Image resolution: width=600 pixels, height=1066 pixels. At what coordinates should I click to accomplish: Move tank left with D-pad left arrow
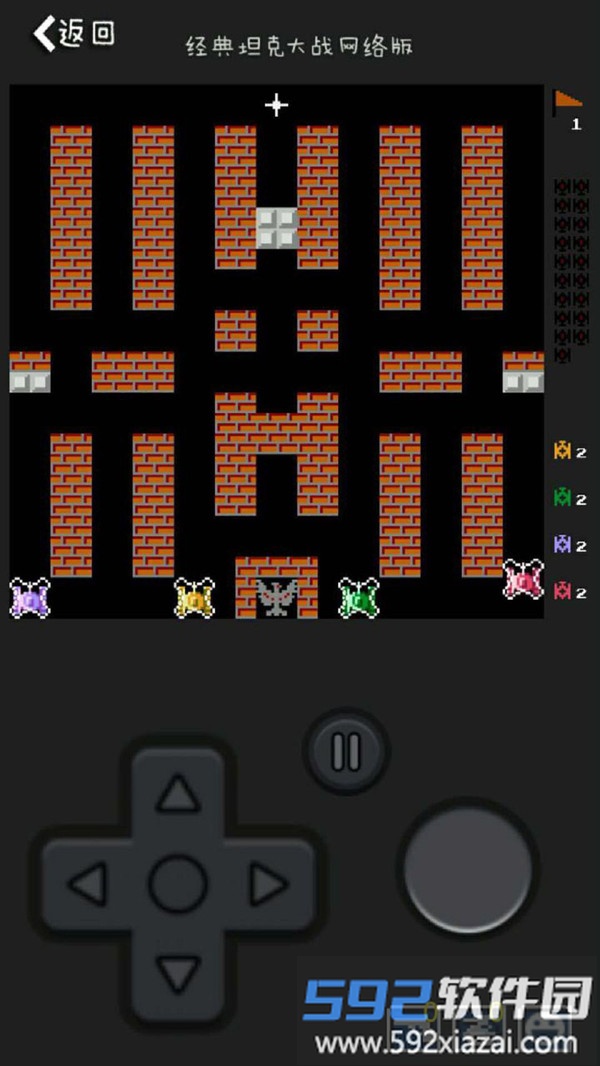[88, 884]
